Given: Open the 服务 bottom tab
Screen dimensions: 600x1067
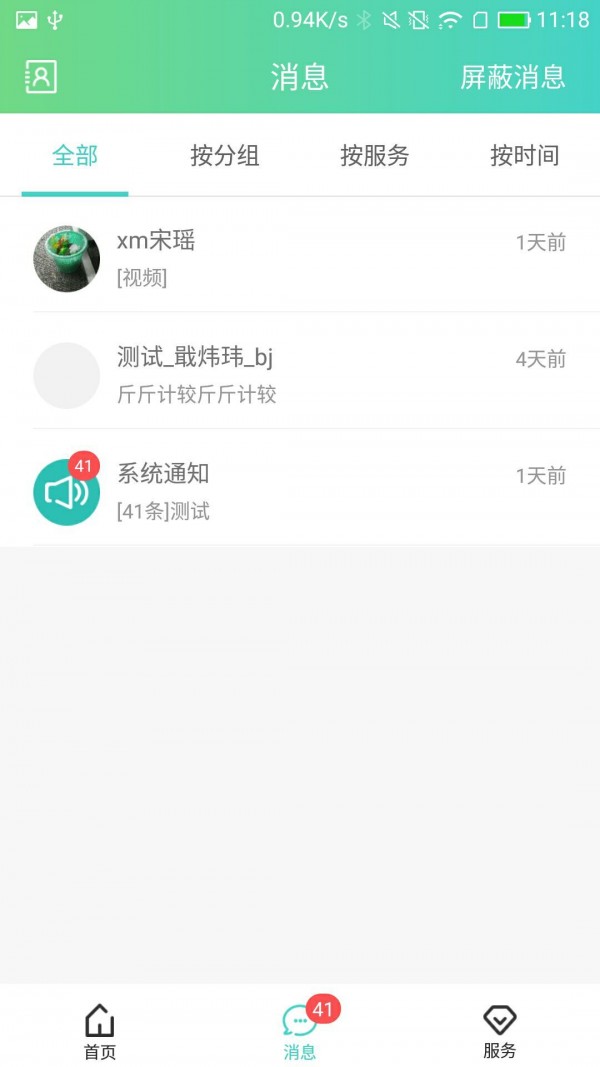Looking at the screenshot, I should click(499, 1032).
